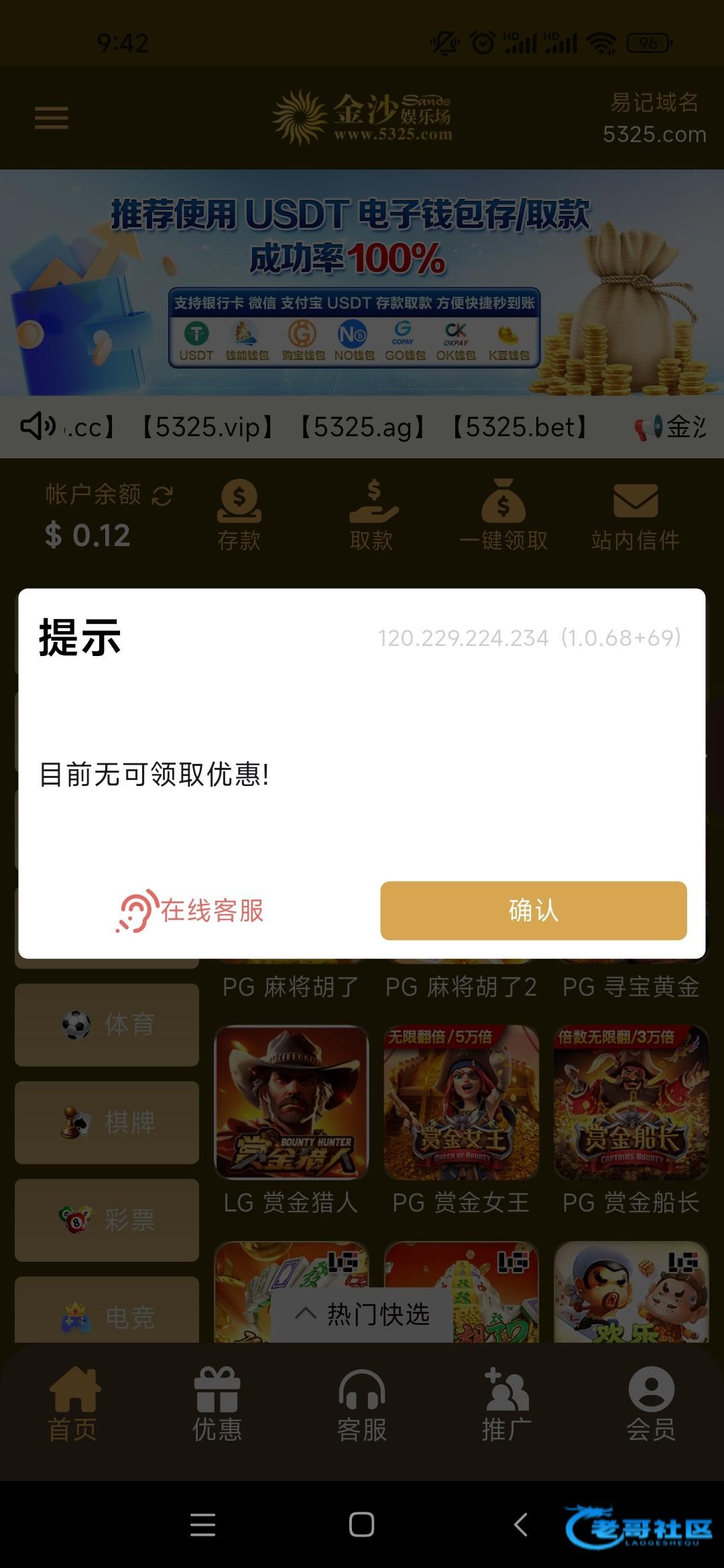Viewport: 724px width, 1568px height.
Task: Select the 体育 sports category
Action: pyautogui.click(x=107, y=1025)
